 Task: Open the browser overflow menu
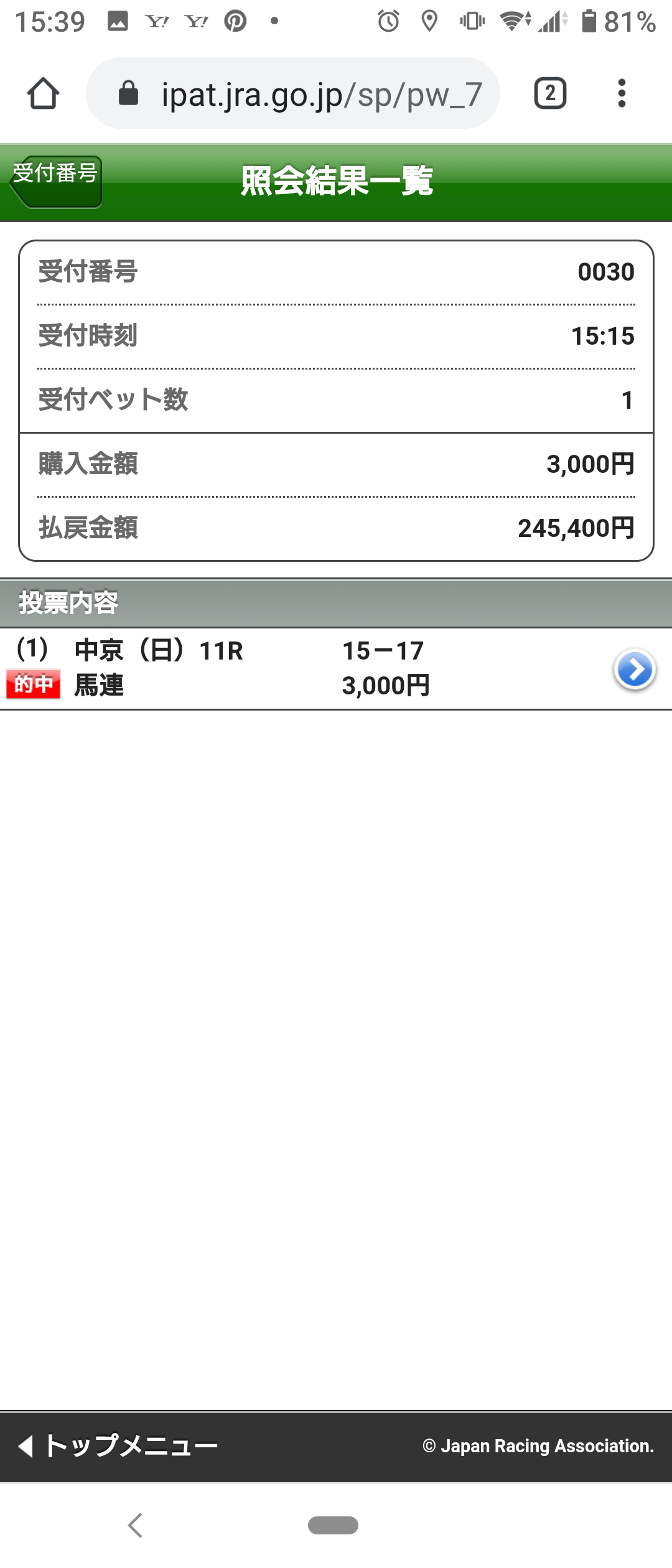(621, 93)
